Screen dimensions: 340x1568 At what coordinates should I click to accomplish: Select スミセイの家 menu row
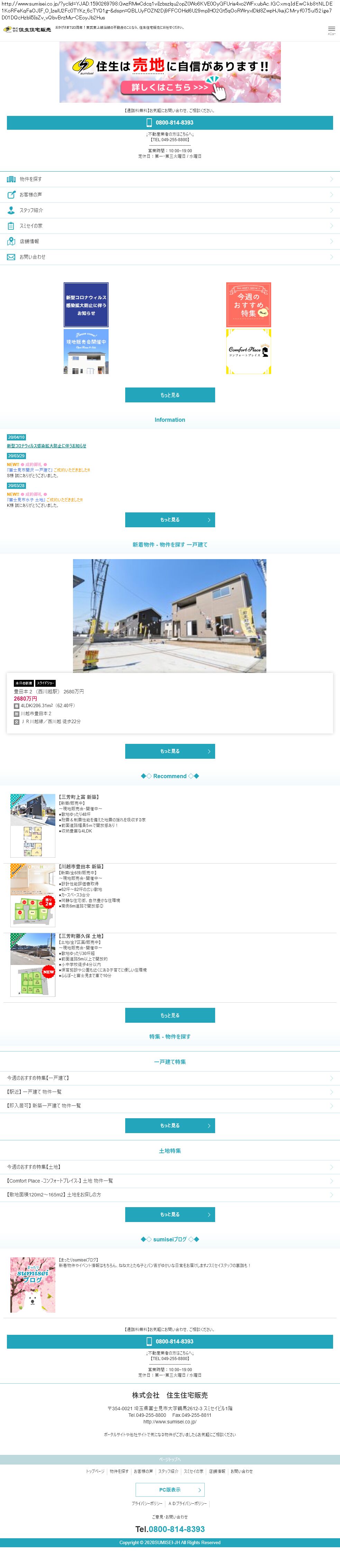(170, 226)
